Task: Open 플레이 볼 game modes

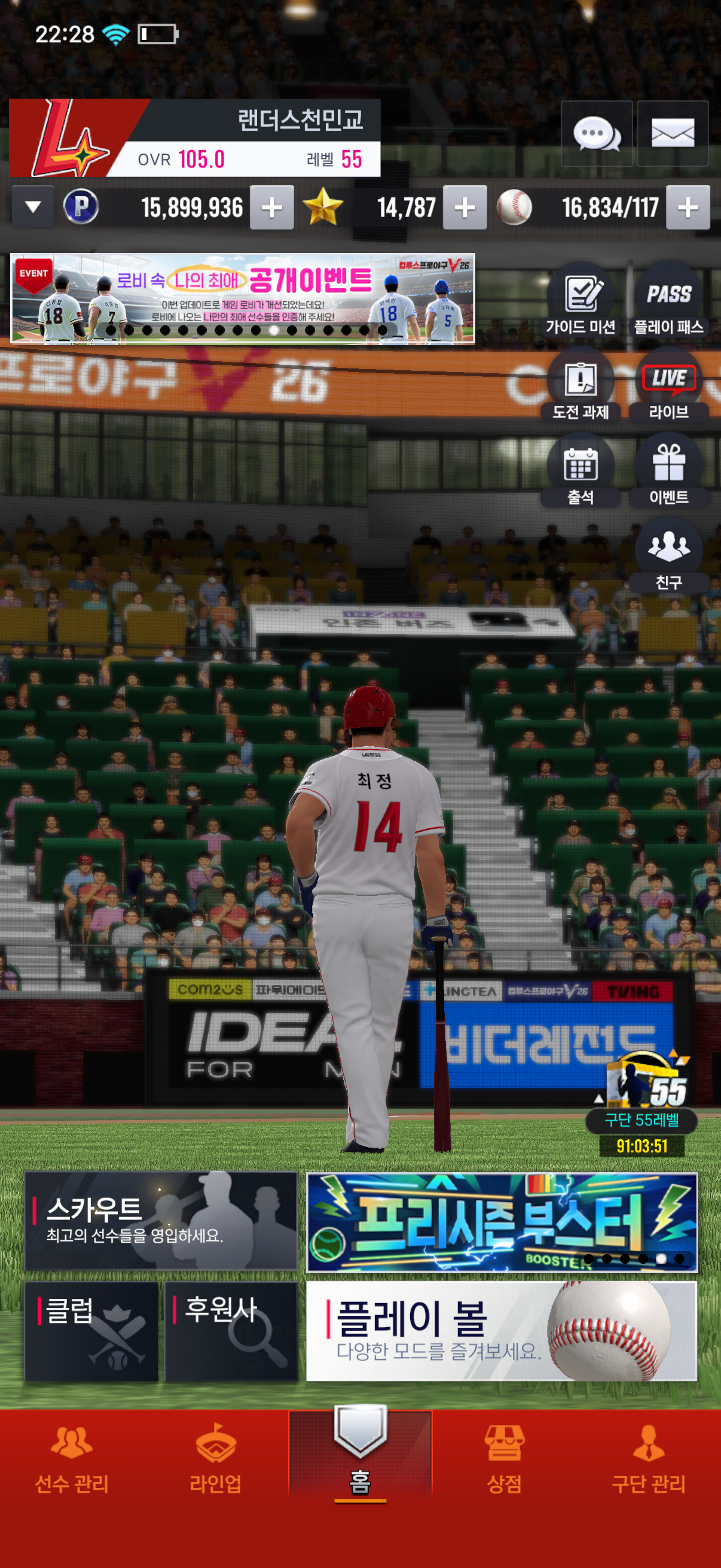Action: [502, 1331]
